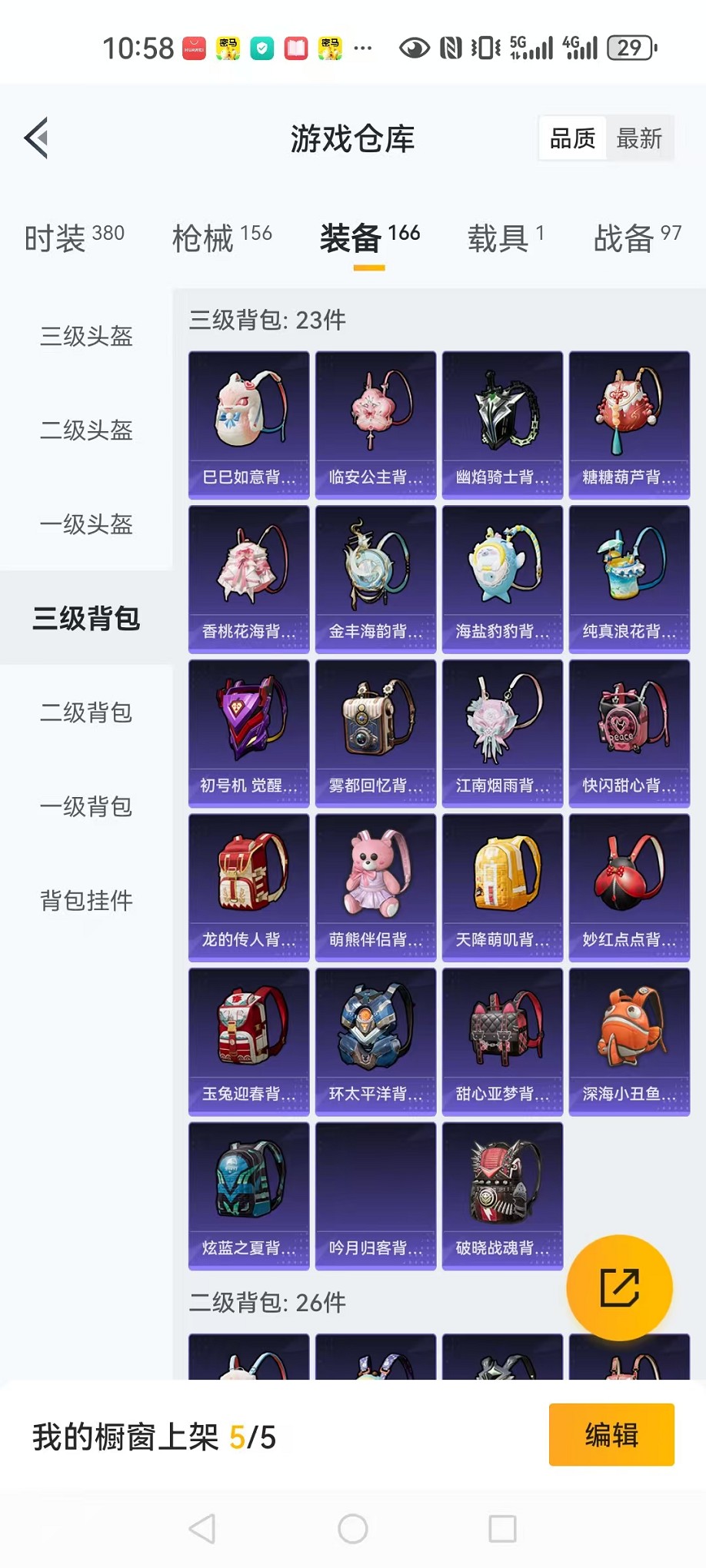View the 初号机 觉醒 backpack

point(248,733)
